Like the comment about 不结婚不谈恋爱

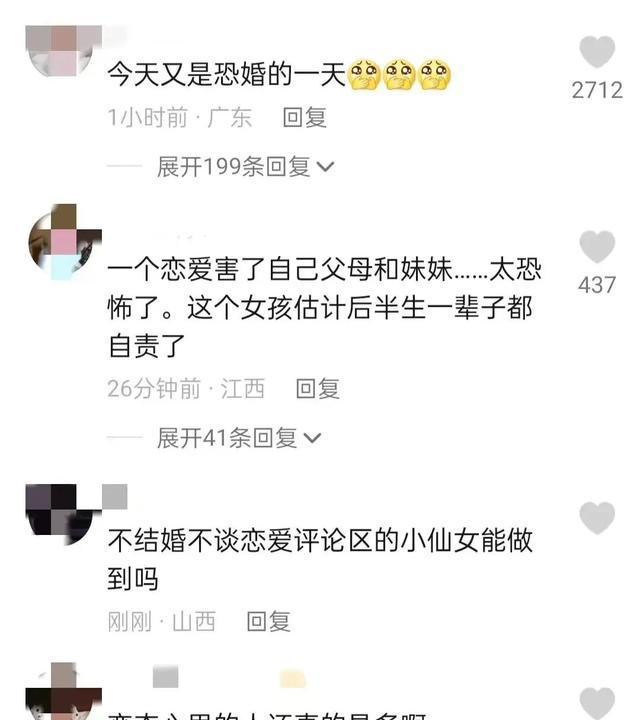597,517
